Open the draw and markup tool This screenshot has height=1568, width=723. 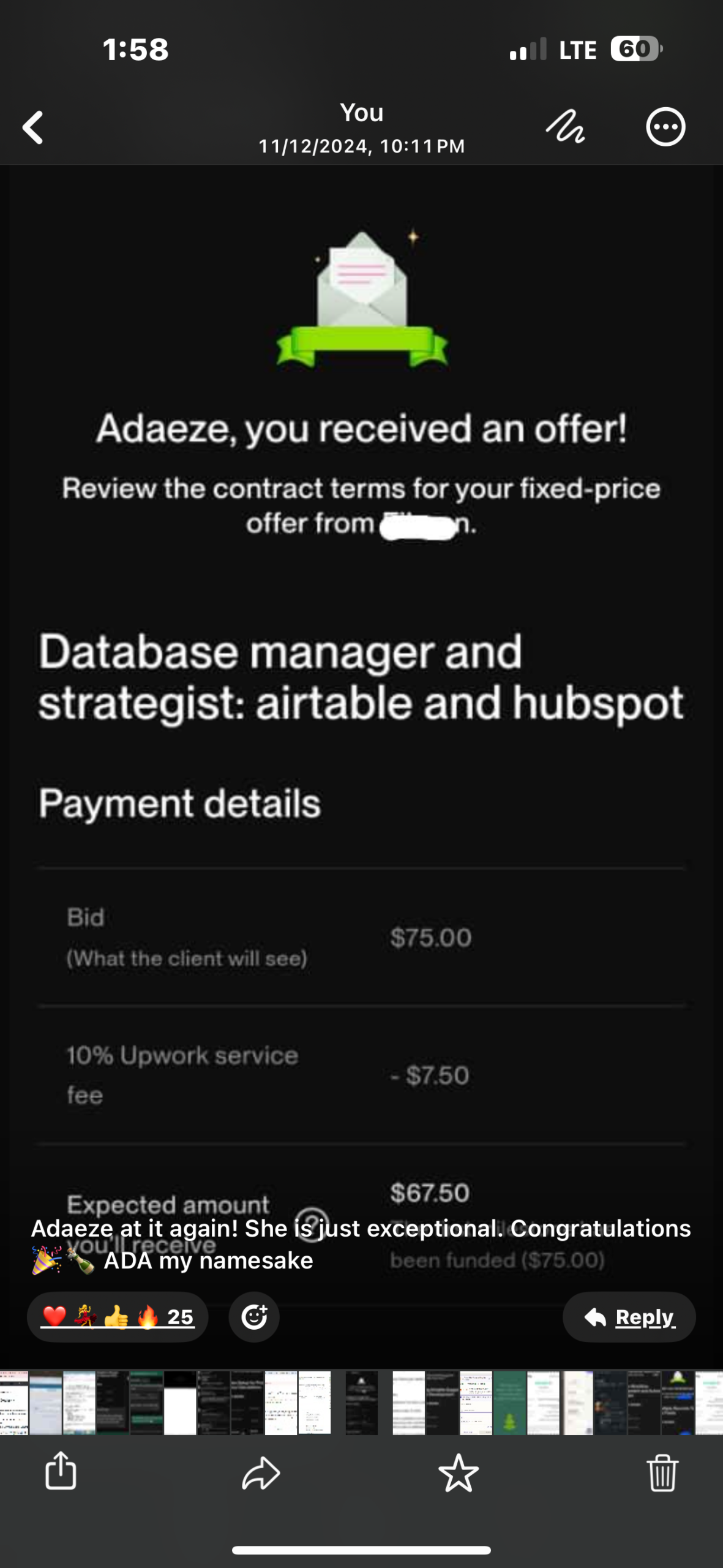[x=565, y=127]
